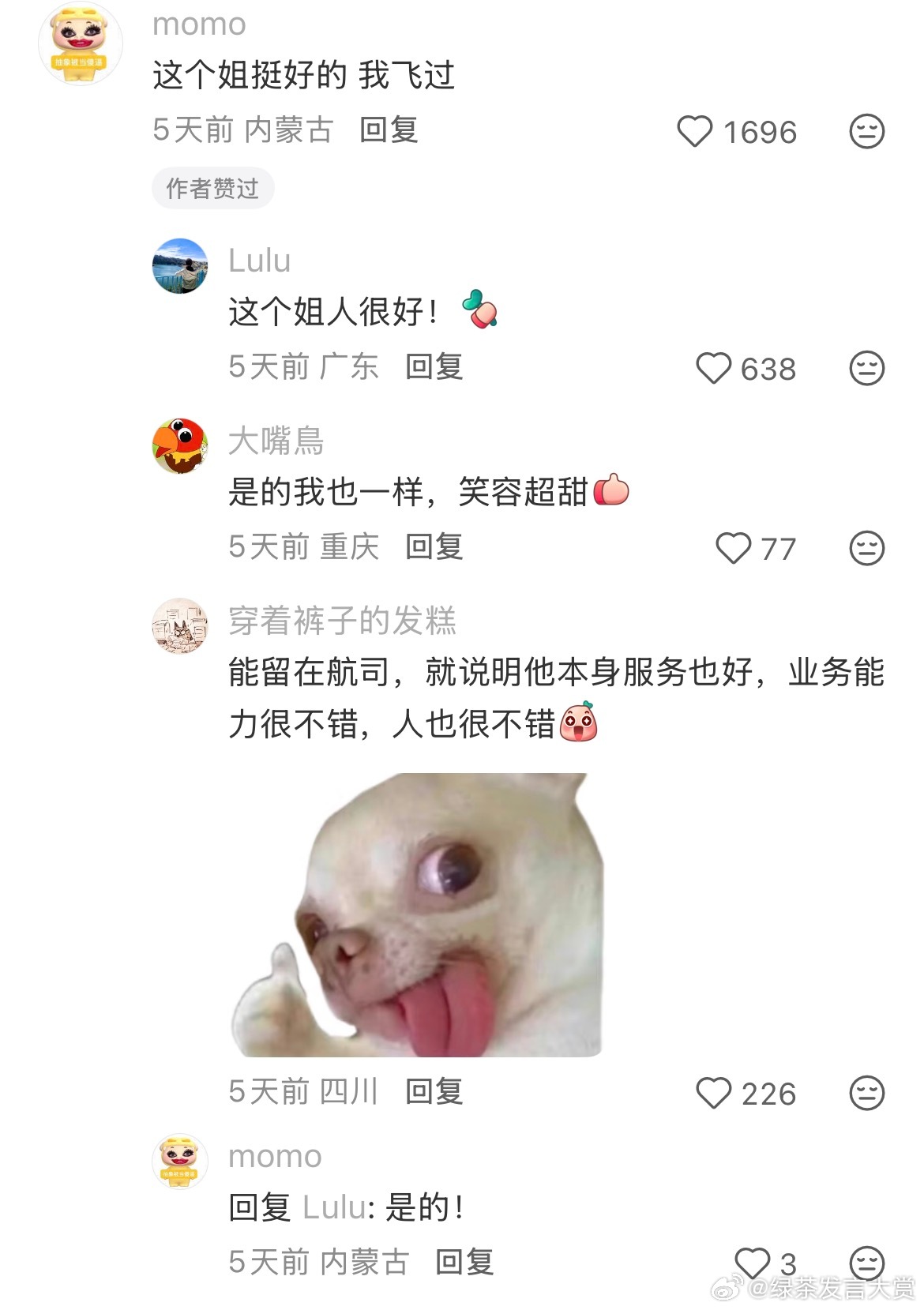This screenshot has height=1310, width=924.
Task: Like 大嘴鳥's comment with 77 likes
Action: [x=733, y=549]
